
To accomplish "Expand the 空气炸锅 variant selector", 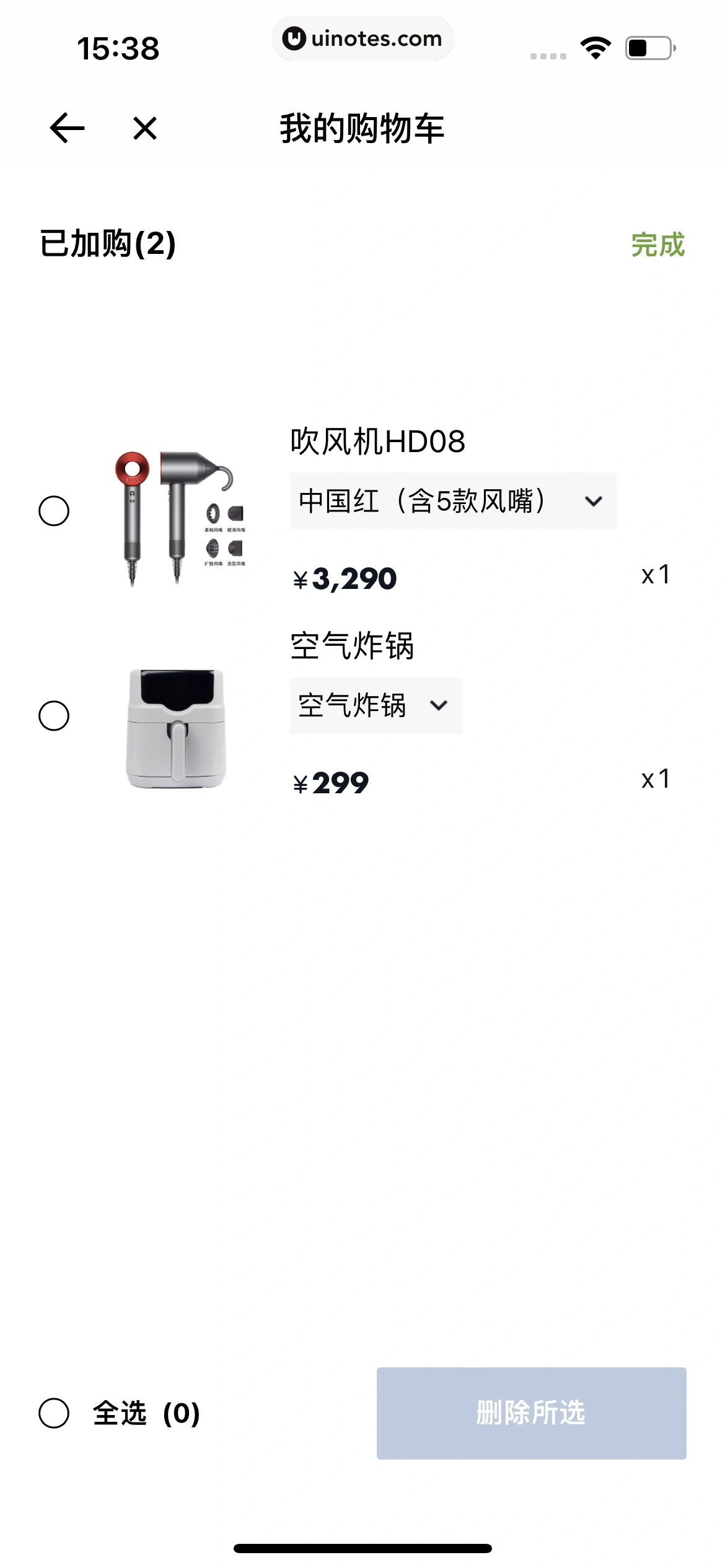I will pyautogui.click(x=376, y=705).
